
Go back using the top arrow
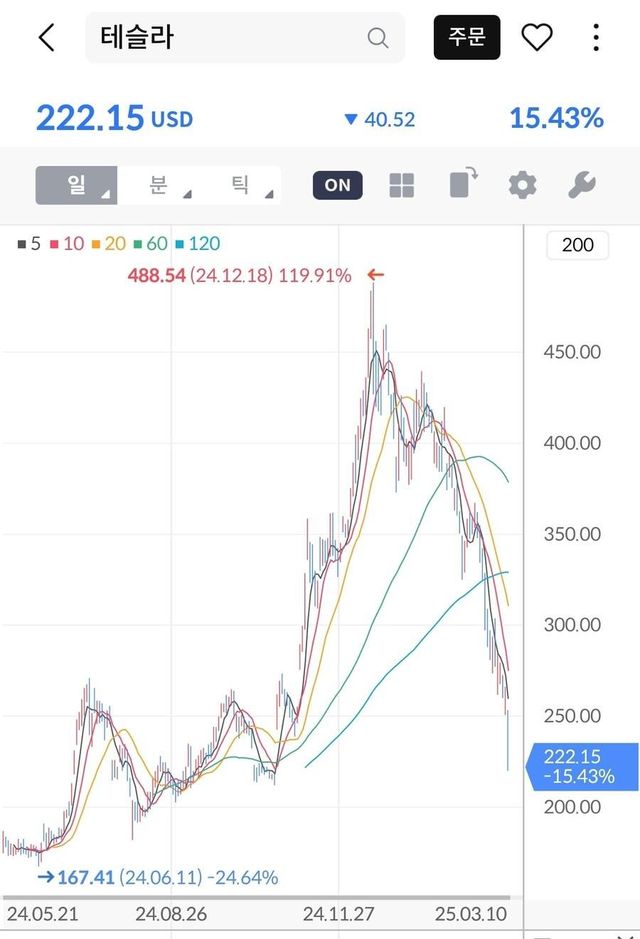[46, 38]
